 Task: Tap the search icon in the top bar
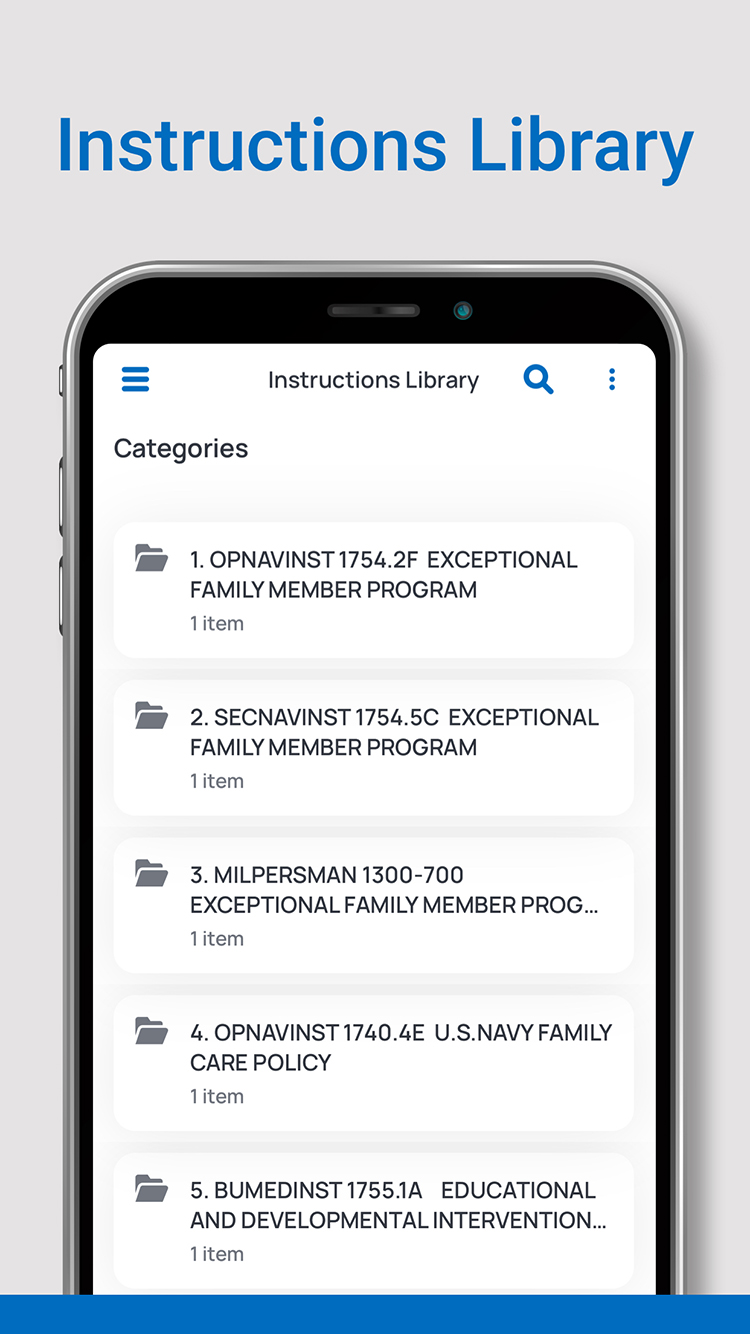pyautogui.click(x=538, y=378)
